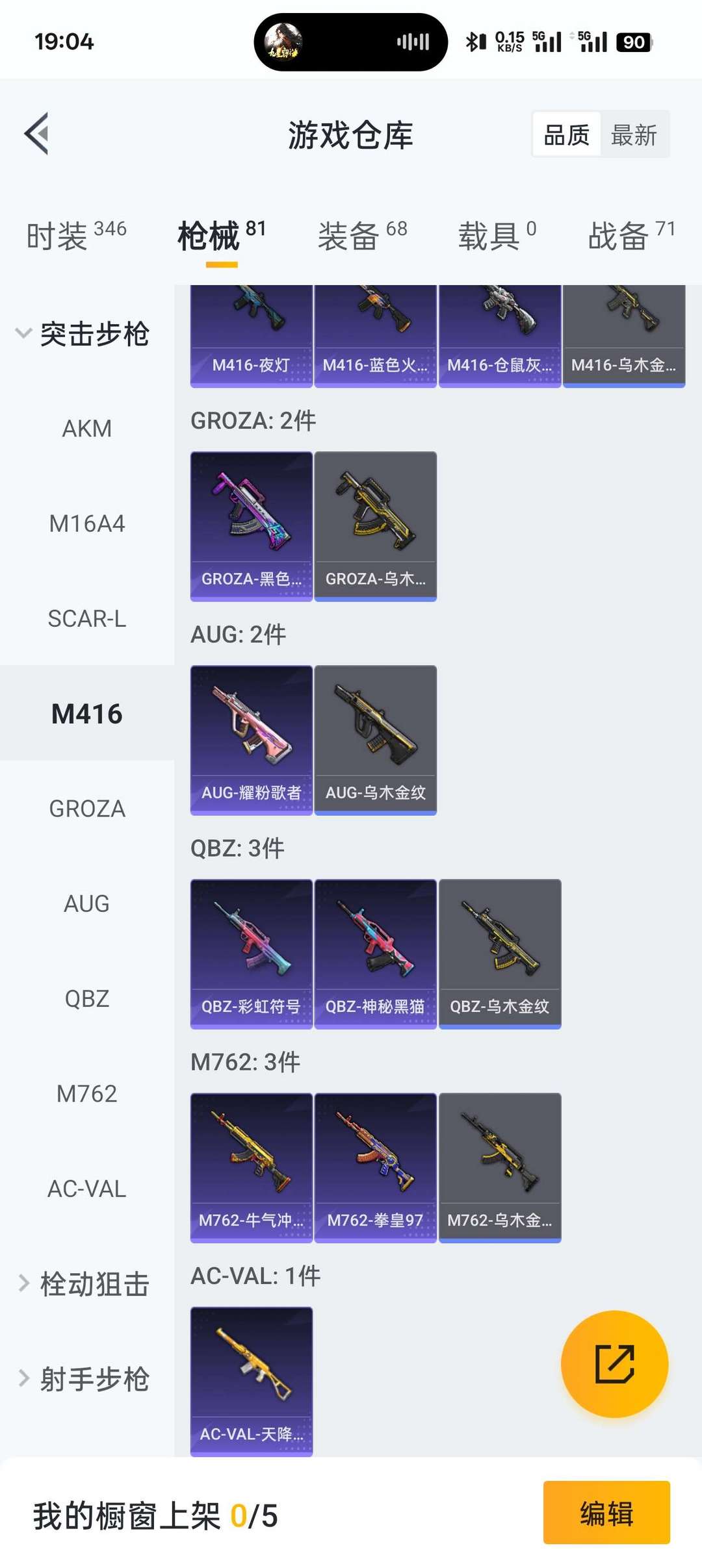Open the M416-夜灯 skin tile

(x=252, y=336)
